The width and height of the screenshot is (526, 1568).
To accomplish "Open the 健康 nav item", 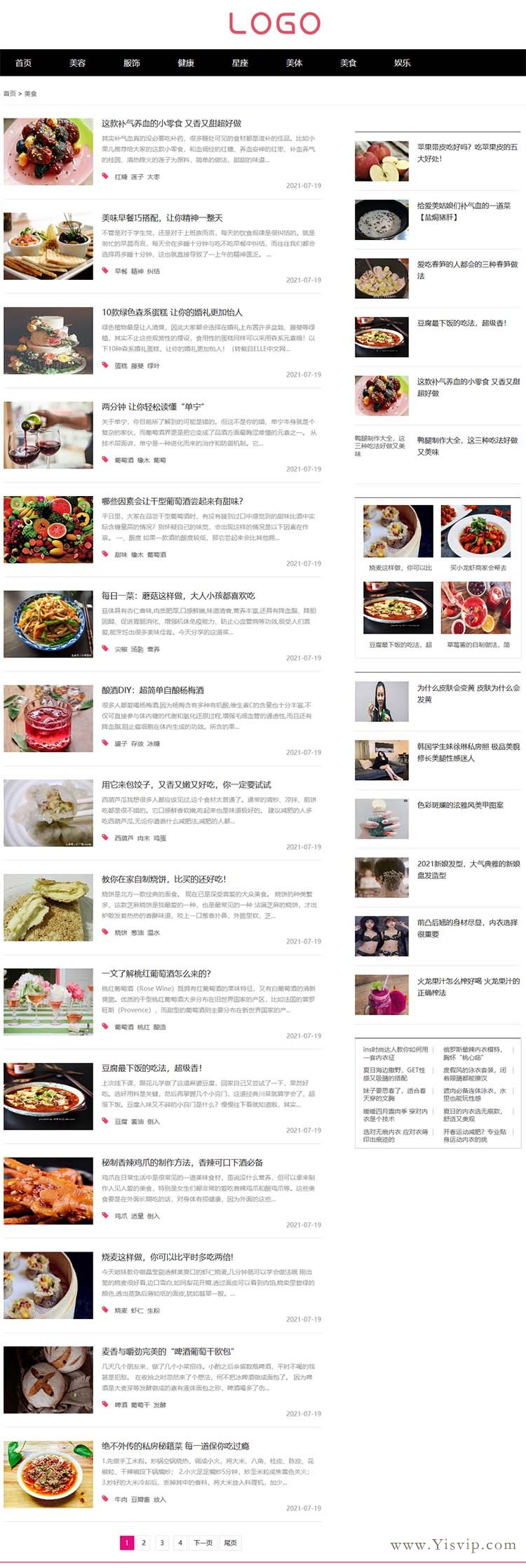I will [186, 63].
